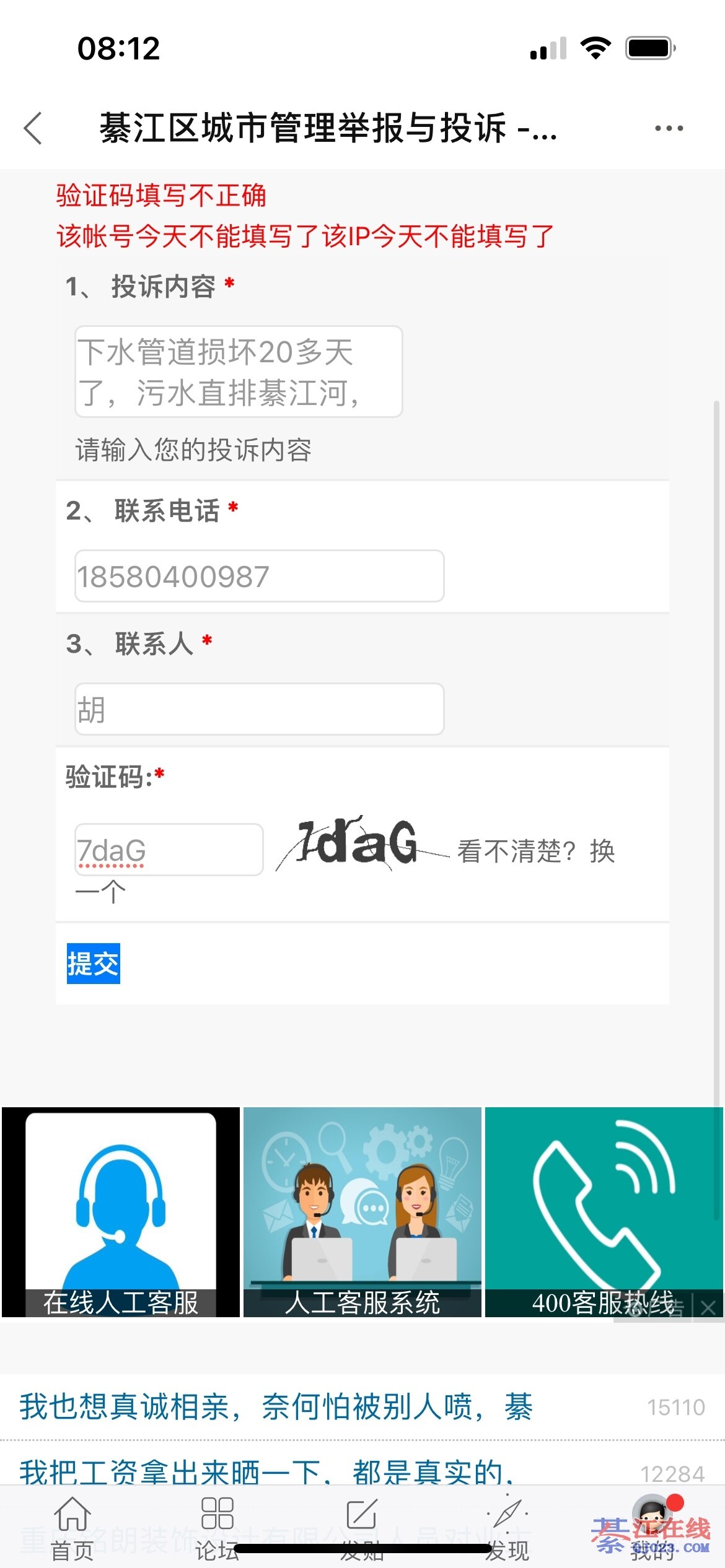Image resolution: width=725 pixels, height=1568 pixels.
Task: Open the 我的 profile tab
Action: click(652, 1527)
